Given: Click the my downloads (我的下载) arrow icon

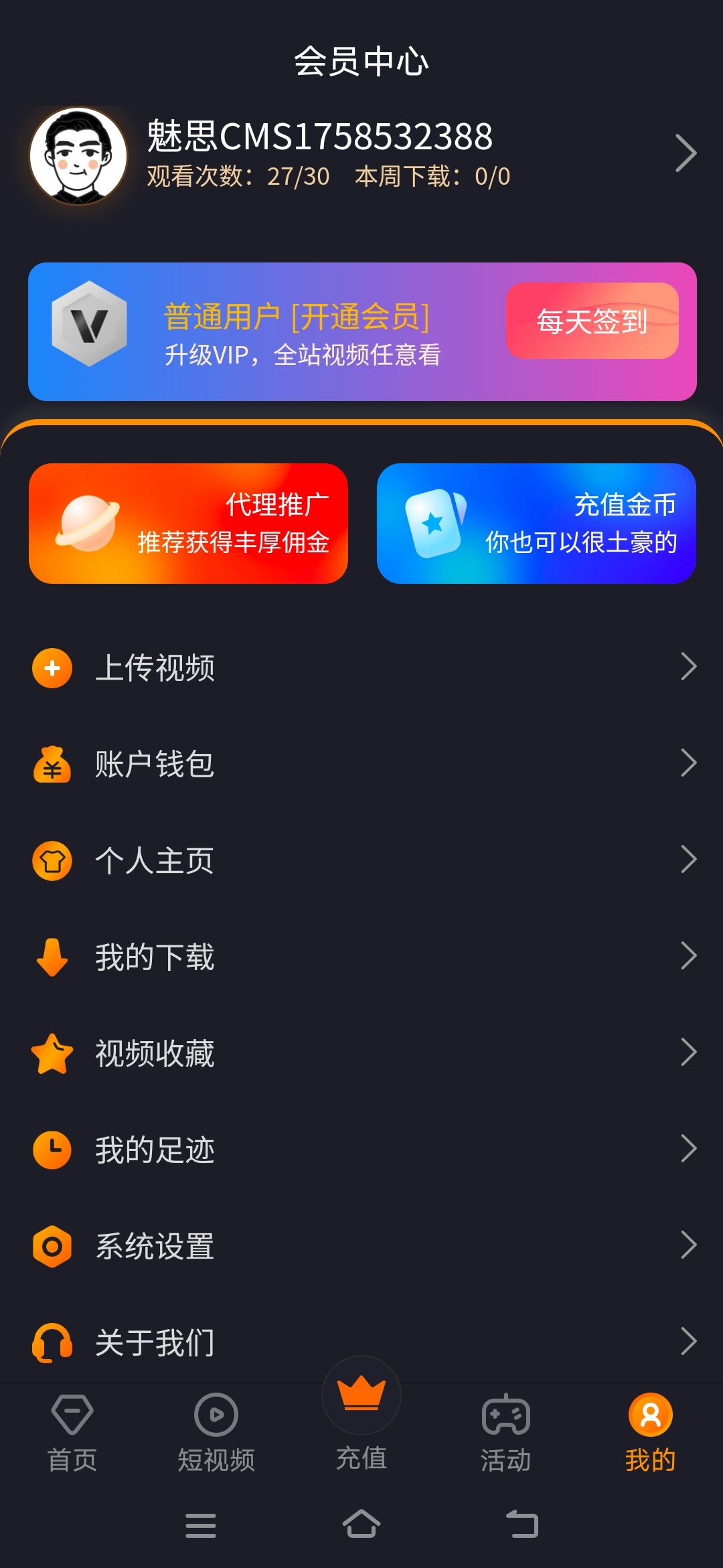Looking at the screenshot, I should click(x=690, y=957).
